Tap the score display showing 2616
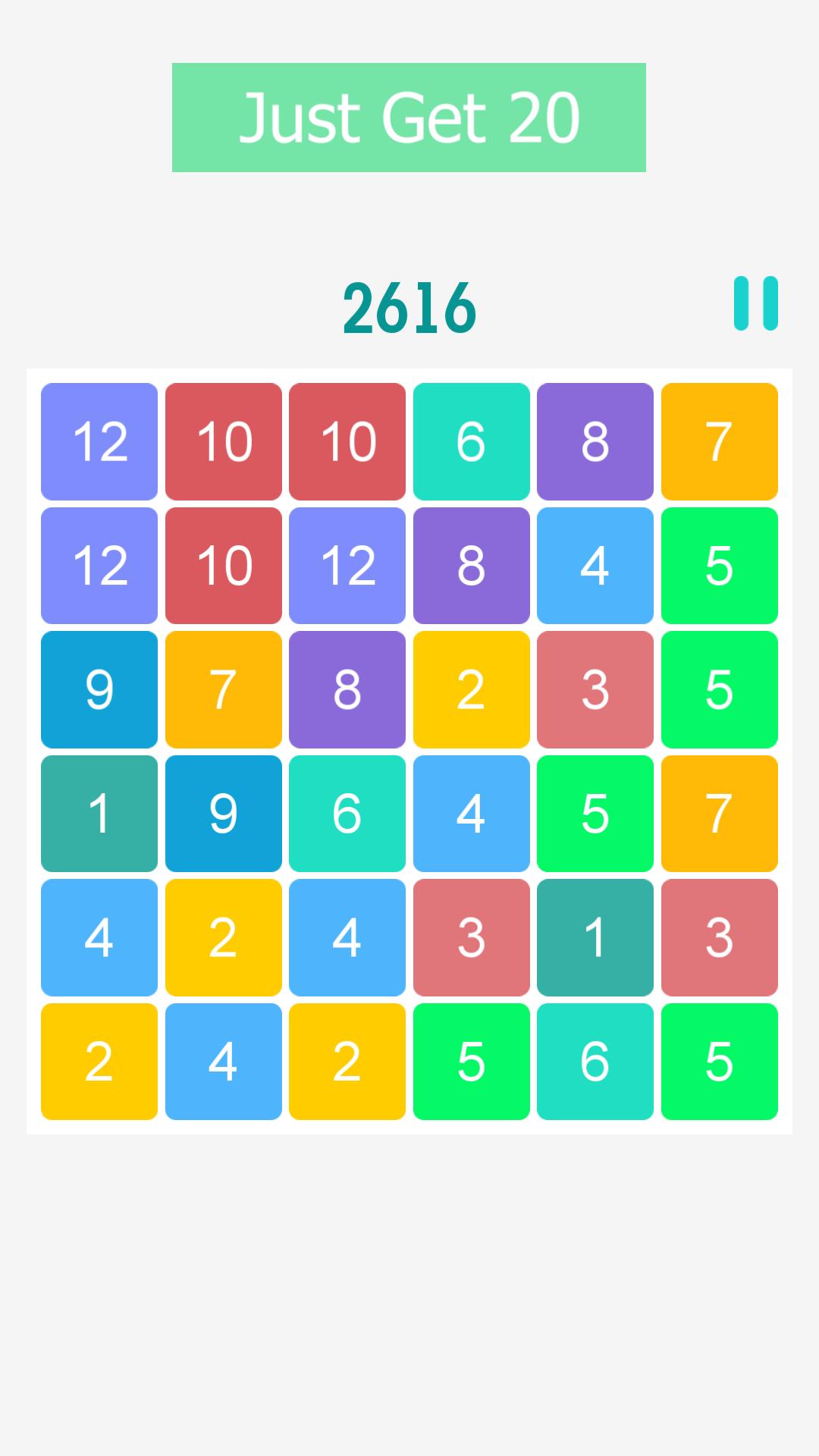819x1456 pixels. 409,307
